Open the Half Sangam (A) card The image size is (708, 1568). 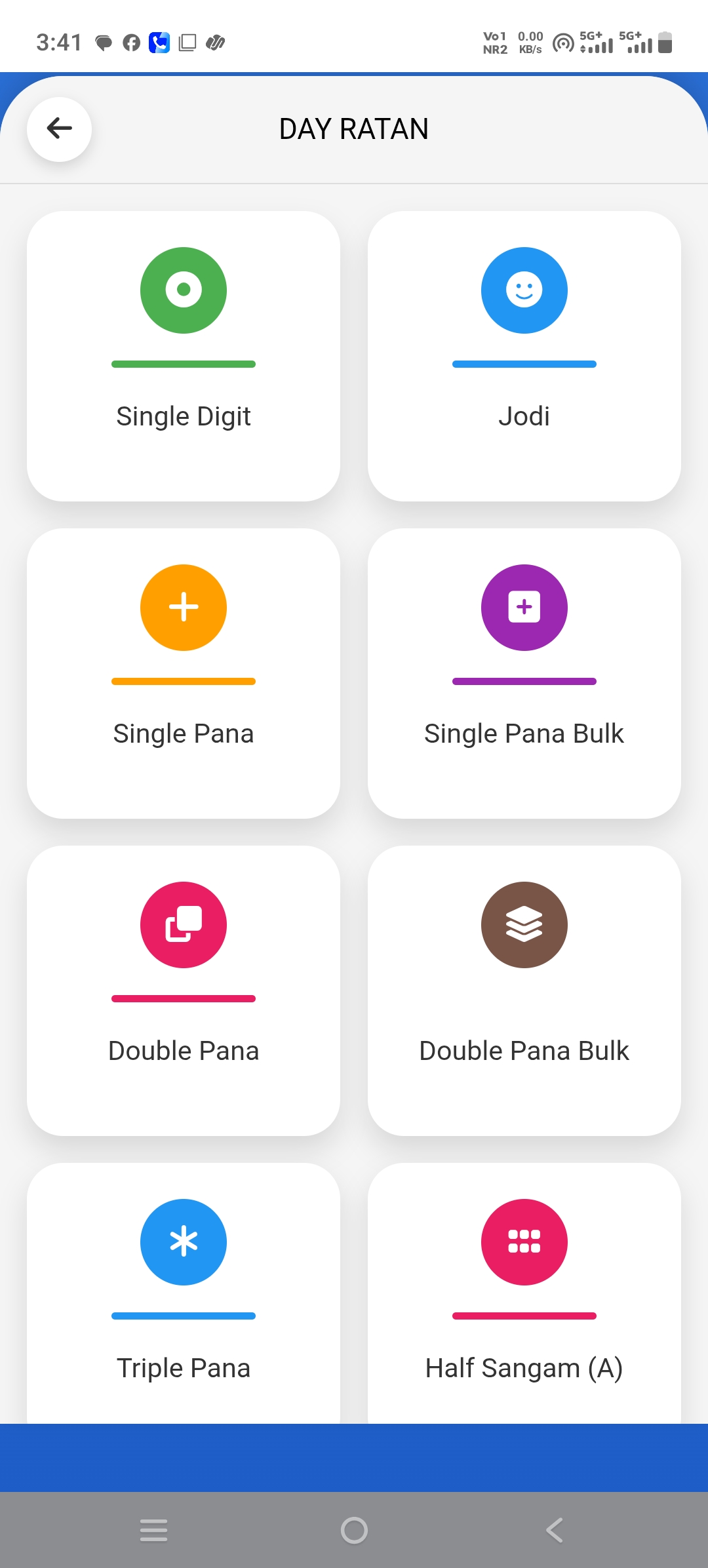point(524,1304)
